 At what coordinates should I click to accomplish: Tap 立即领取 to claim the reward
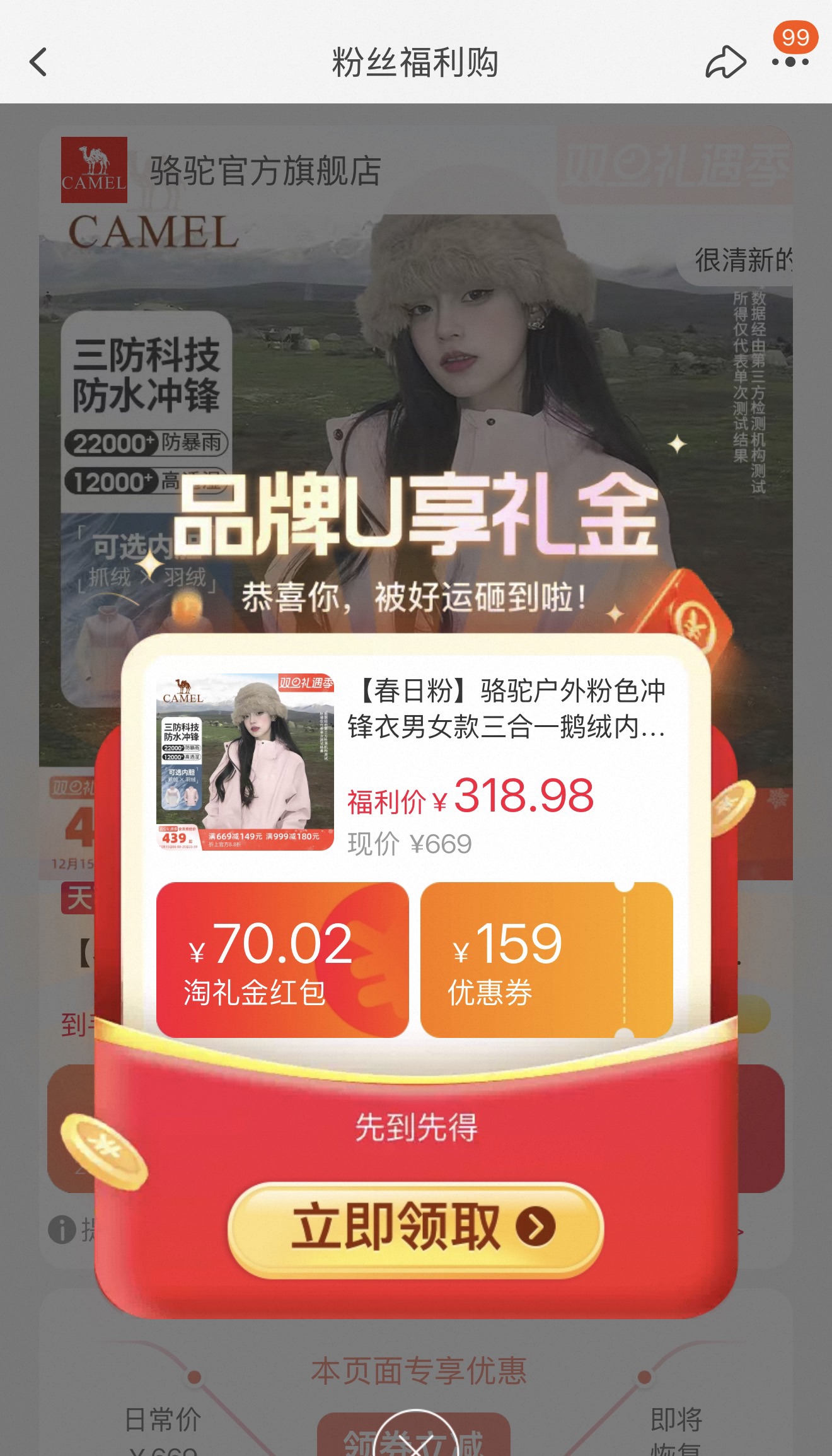tap(416, 1227)
